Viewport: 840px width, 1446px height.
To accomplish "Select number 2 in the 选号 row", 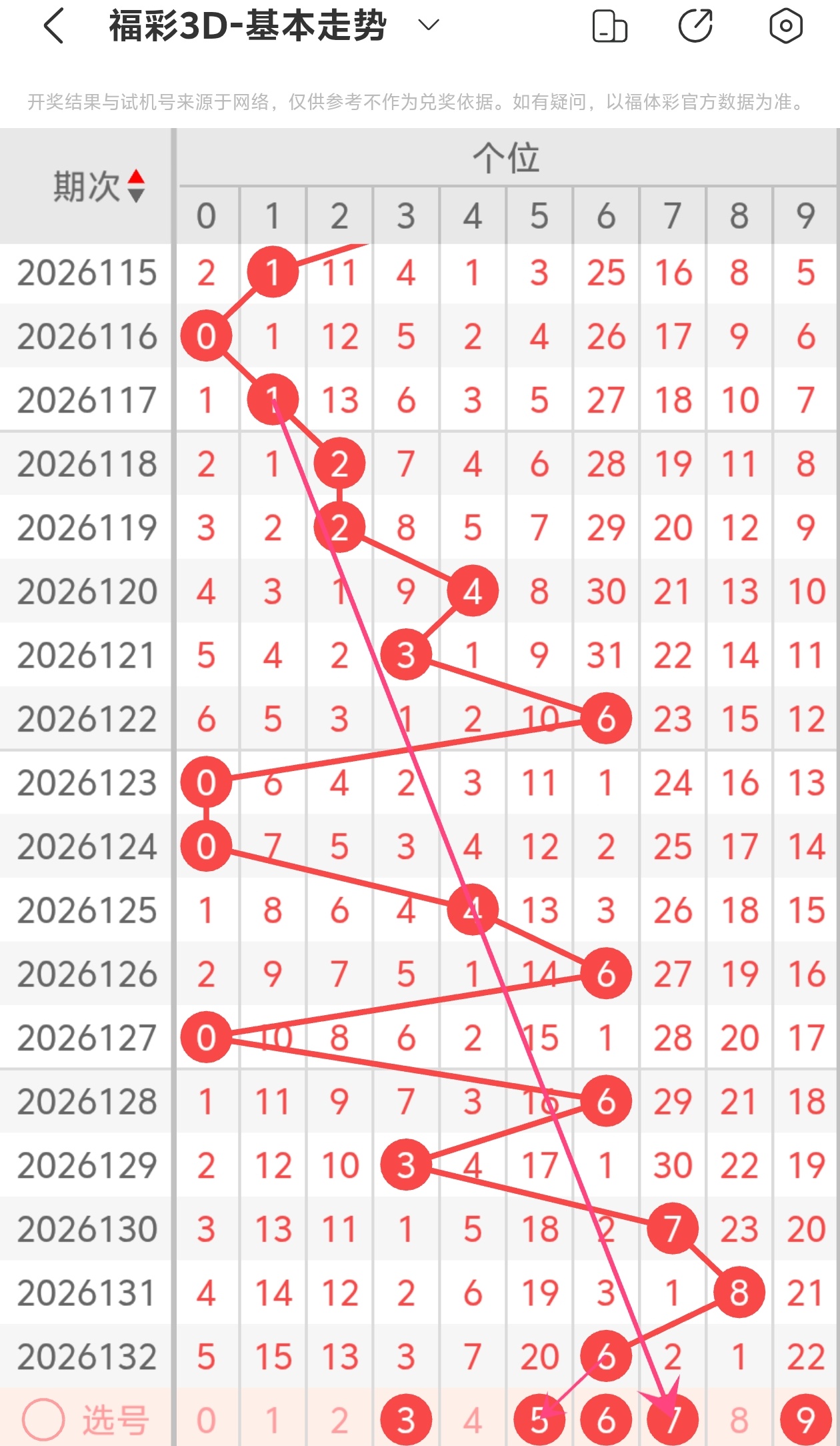I will coord(339,1420).
